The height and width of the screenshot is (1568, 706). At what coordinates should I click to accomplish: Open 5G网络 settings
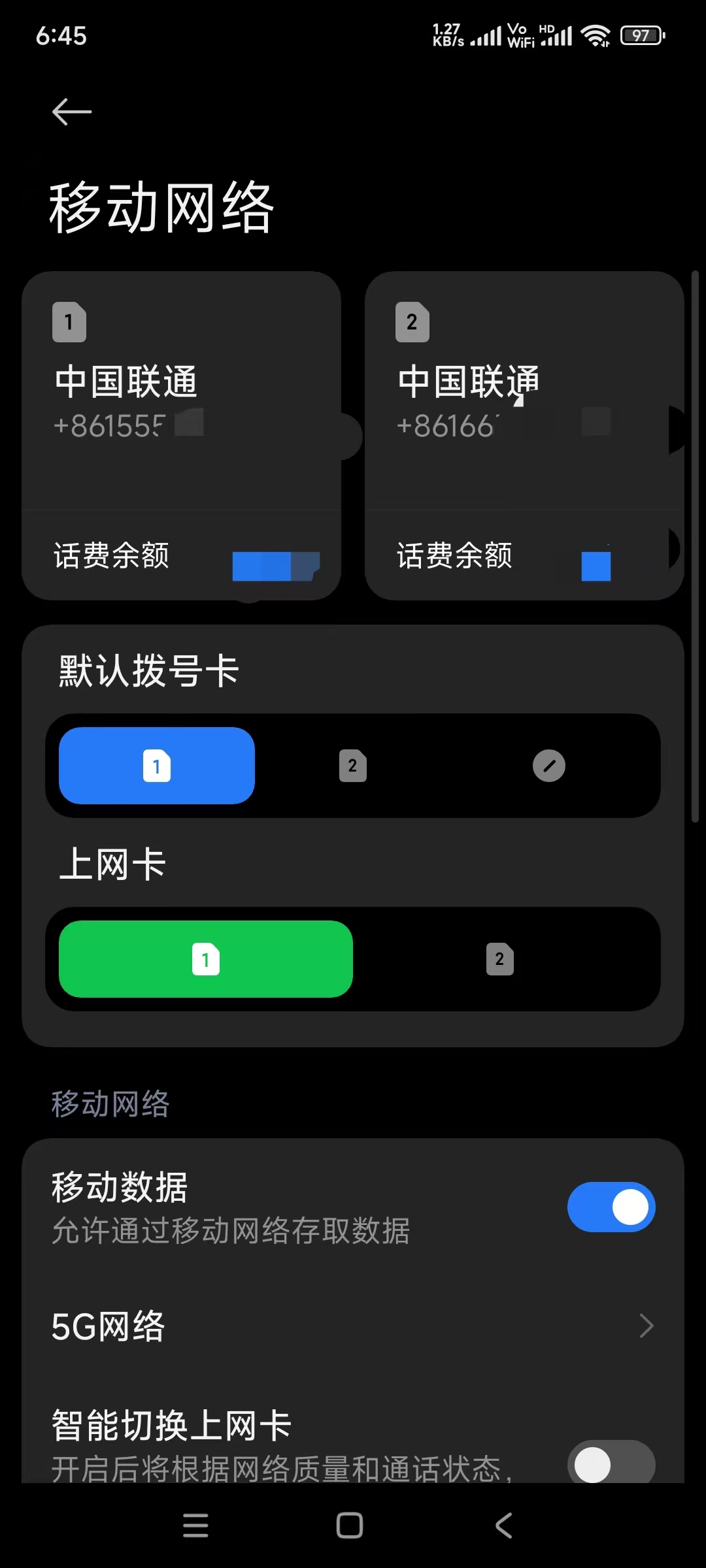click(353, 1326)
